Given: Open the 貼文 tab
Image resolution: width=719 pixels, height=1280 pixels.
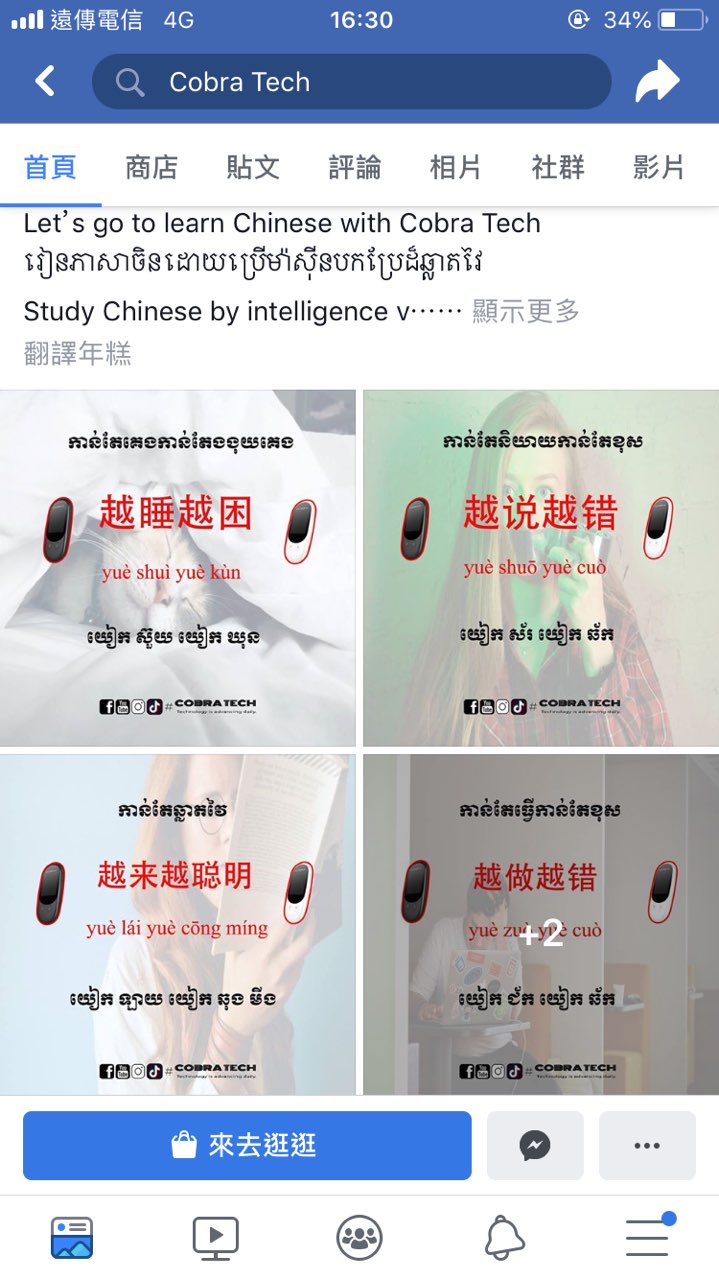Looking at the screenshot, I should [253, 167].
